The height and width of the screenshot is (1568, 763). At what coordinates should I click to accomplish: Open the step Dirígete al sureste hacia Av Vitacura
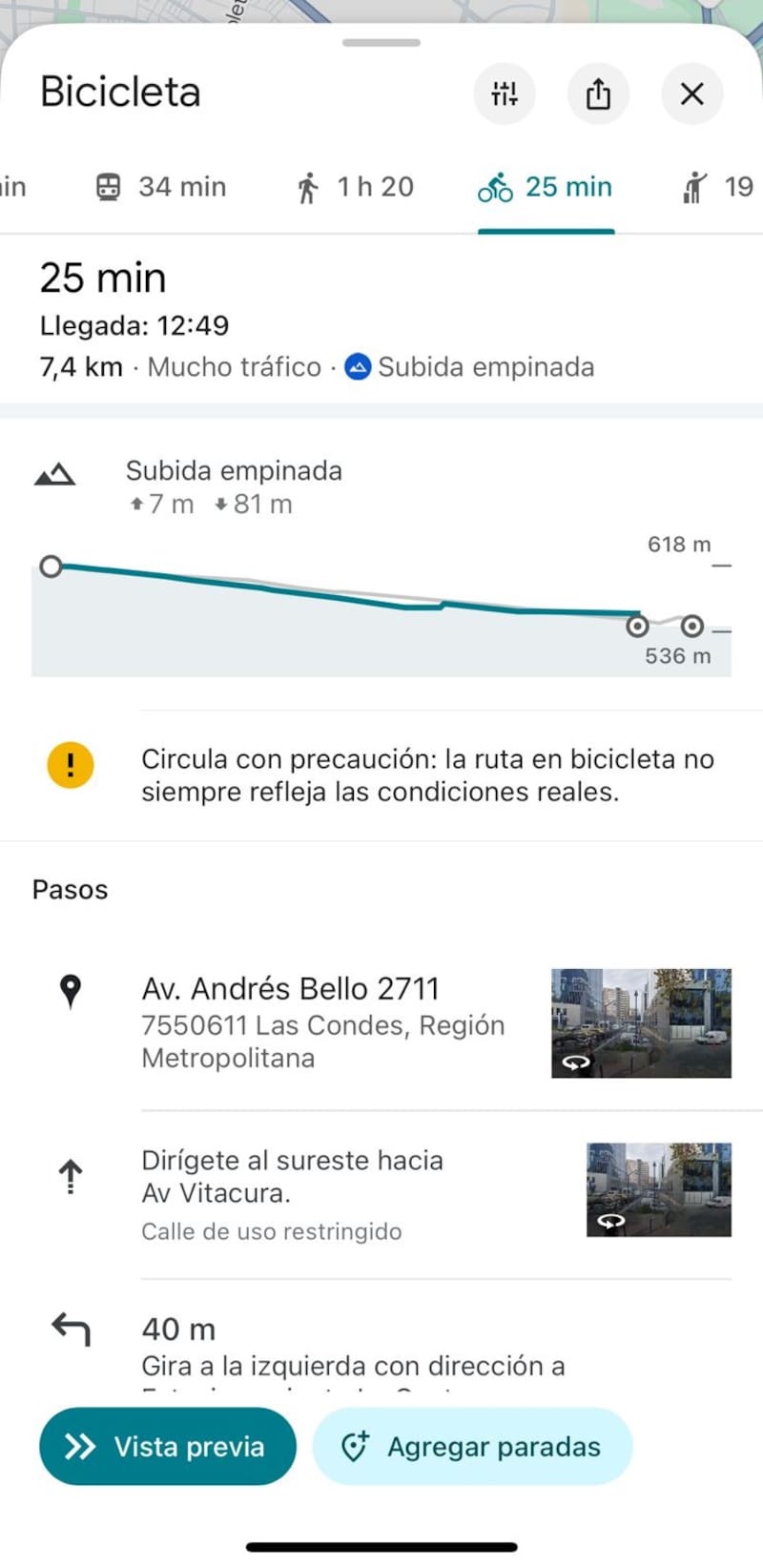coord(381,1195)
